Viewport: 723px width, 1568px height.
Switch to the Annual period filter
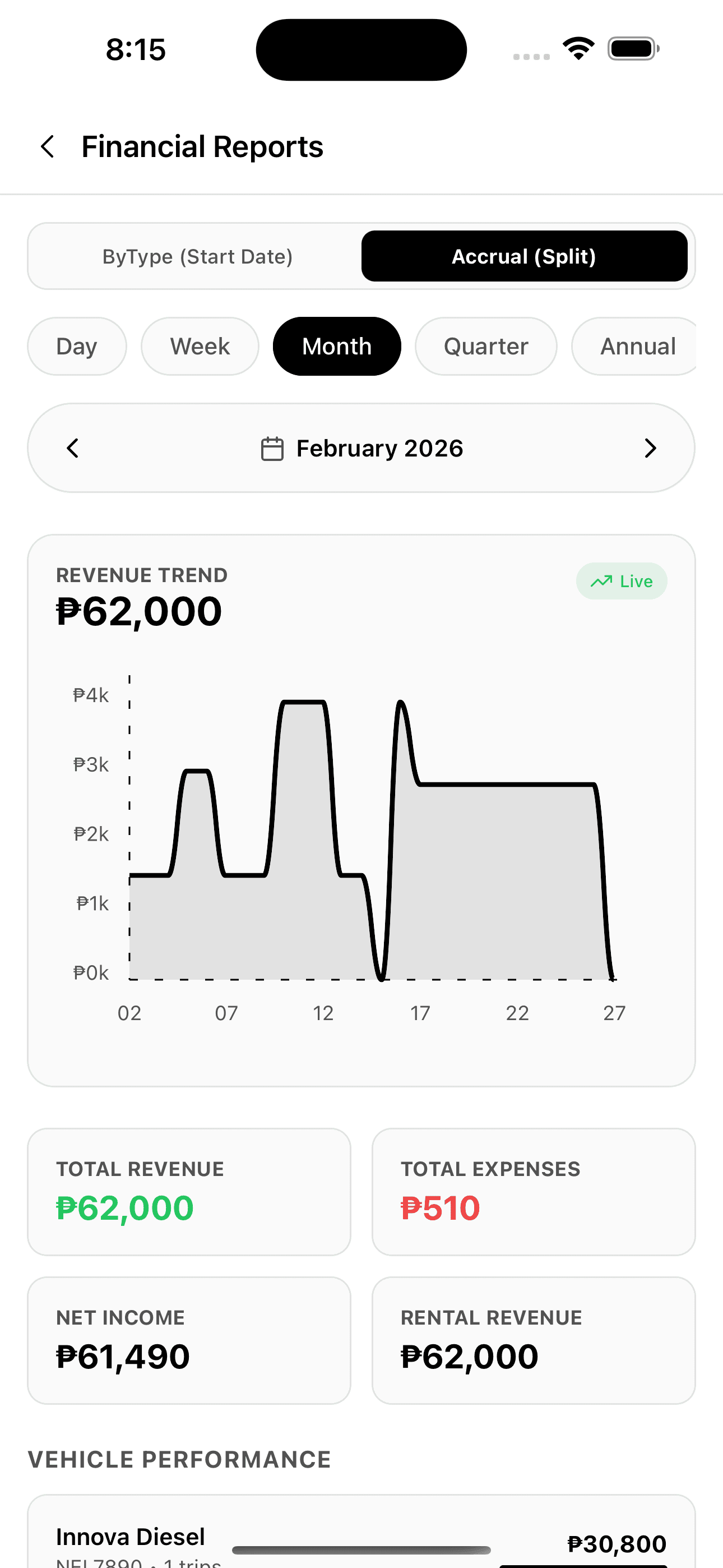click(x=638, y=346)
